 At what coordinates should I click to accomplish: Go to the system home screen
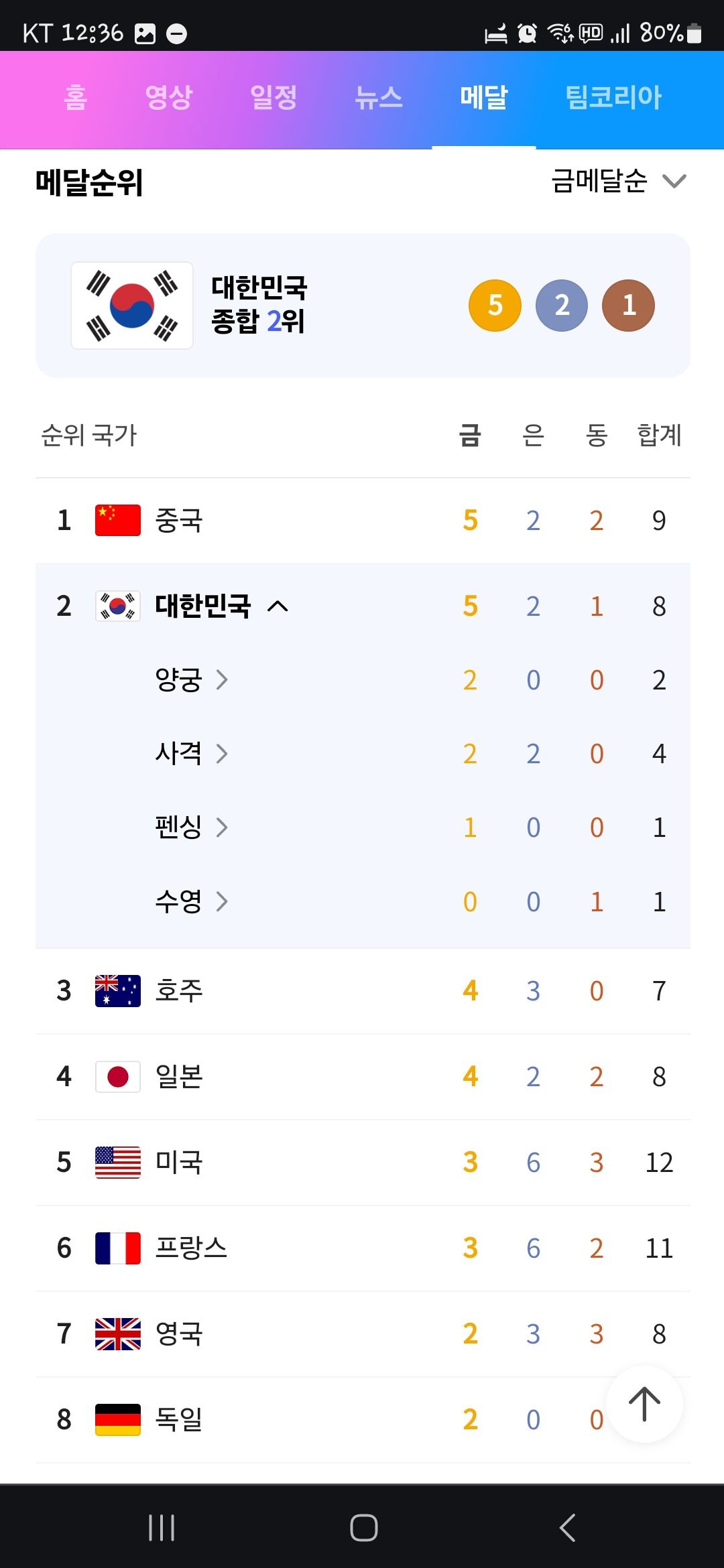[363, 1528]
